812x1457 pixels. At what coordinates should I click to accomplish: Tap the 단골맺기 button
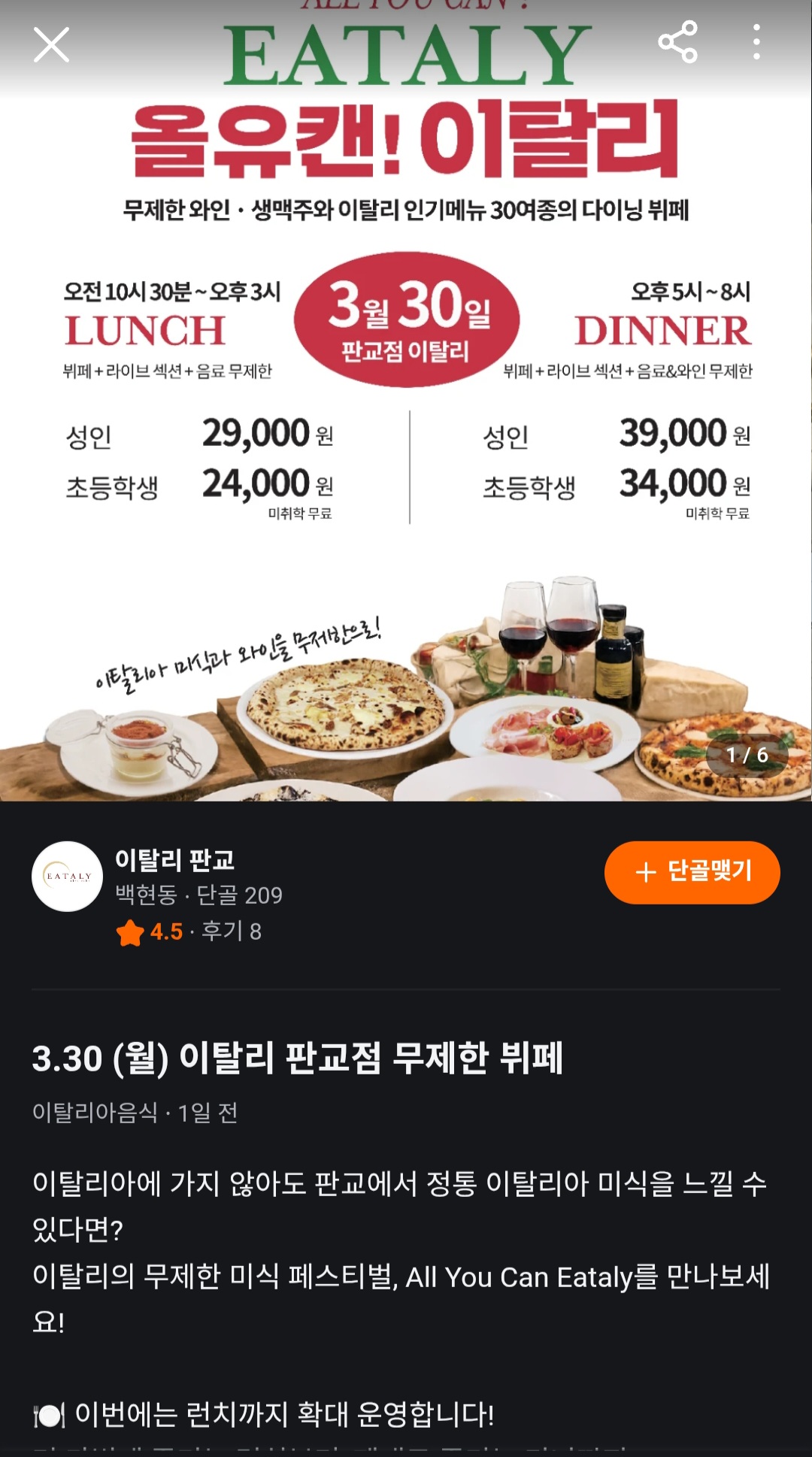tap(692, 872)
